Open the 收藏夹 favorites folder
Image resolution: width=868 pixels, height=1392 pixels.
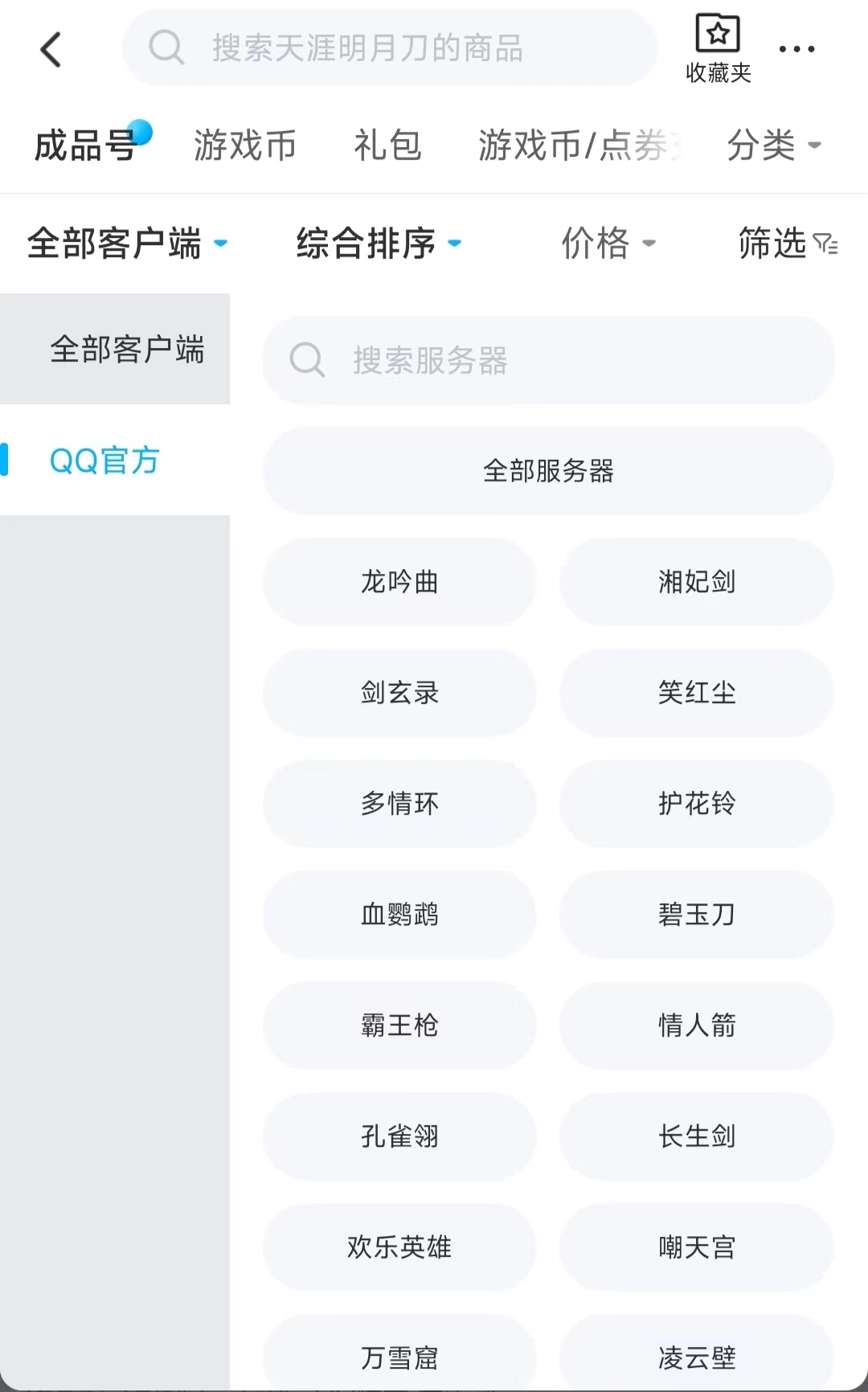tap(718, 50)
